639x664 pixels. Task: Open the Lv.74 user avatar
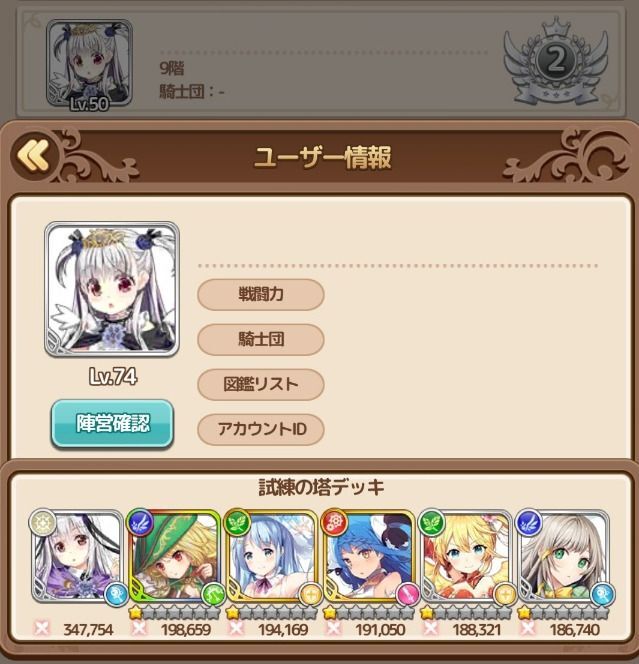pyautogui.click(x=111, y=290)
